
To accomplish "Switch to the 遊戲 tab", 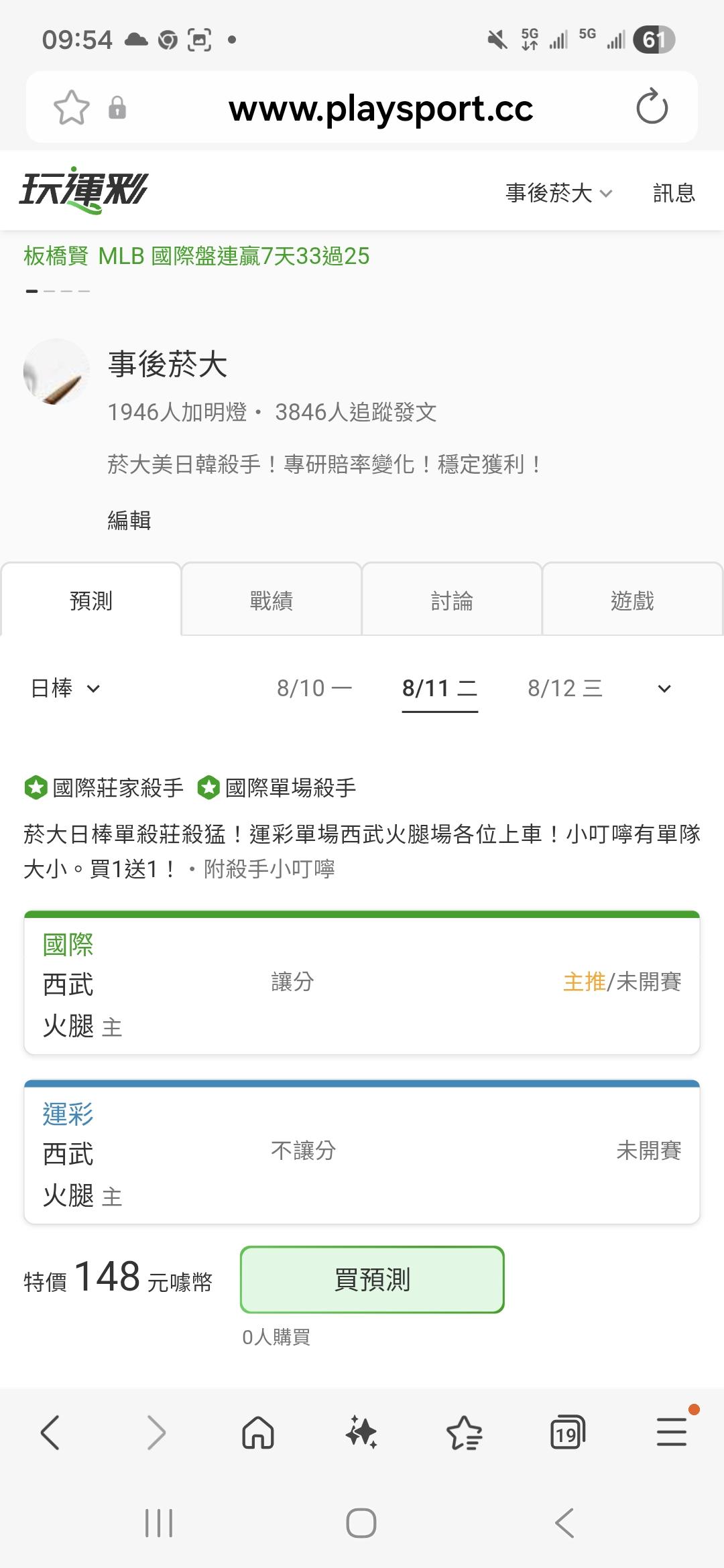I will (x=632, y=600).
